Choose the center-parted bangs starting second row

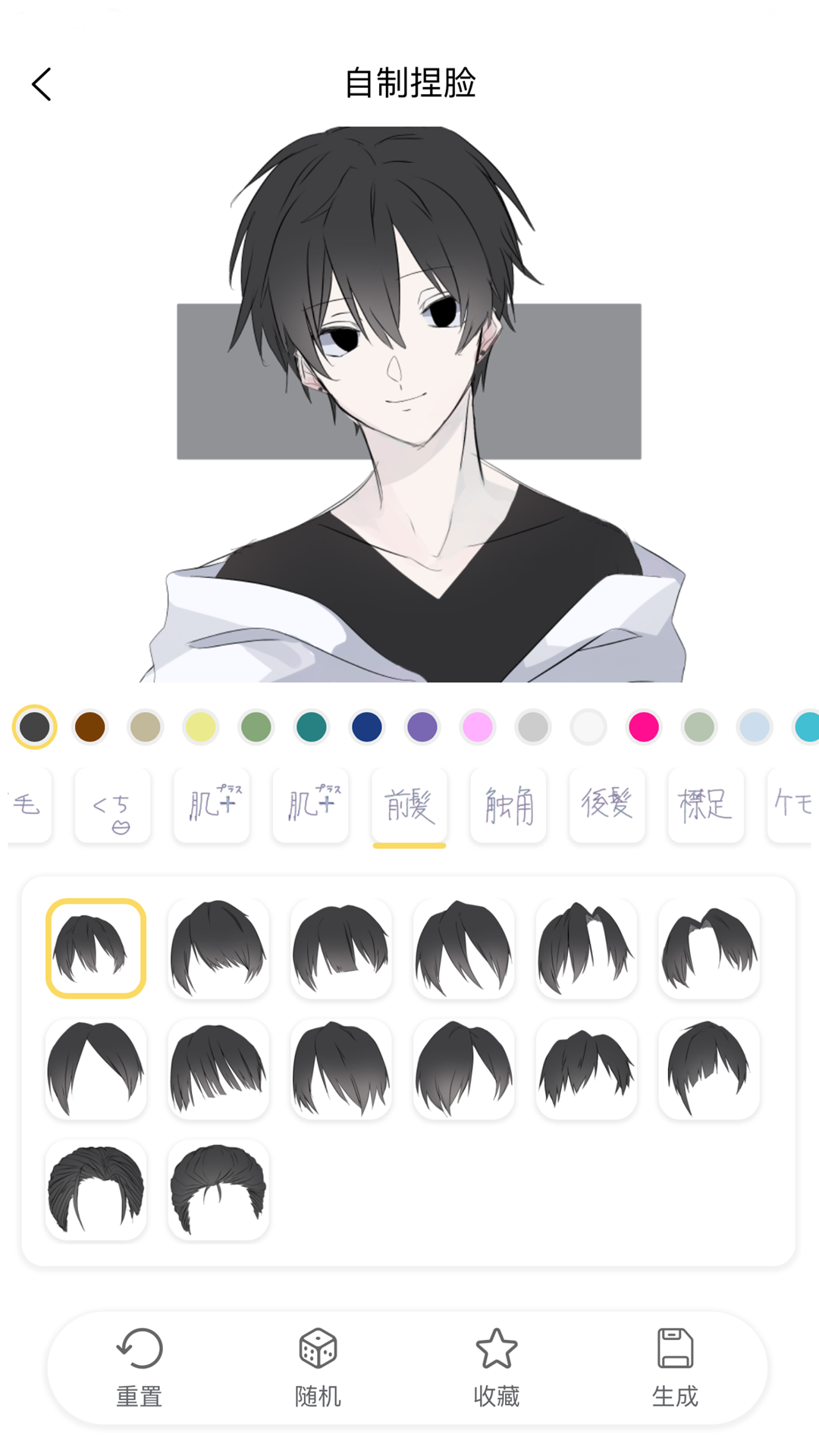click(x=96, y=1068)
